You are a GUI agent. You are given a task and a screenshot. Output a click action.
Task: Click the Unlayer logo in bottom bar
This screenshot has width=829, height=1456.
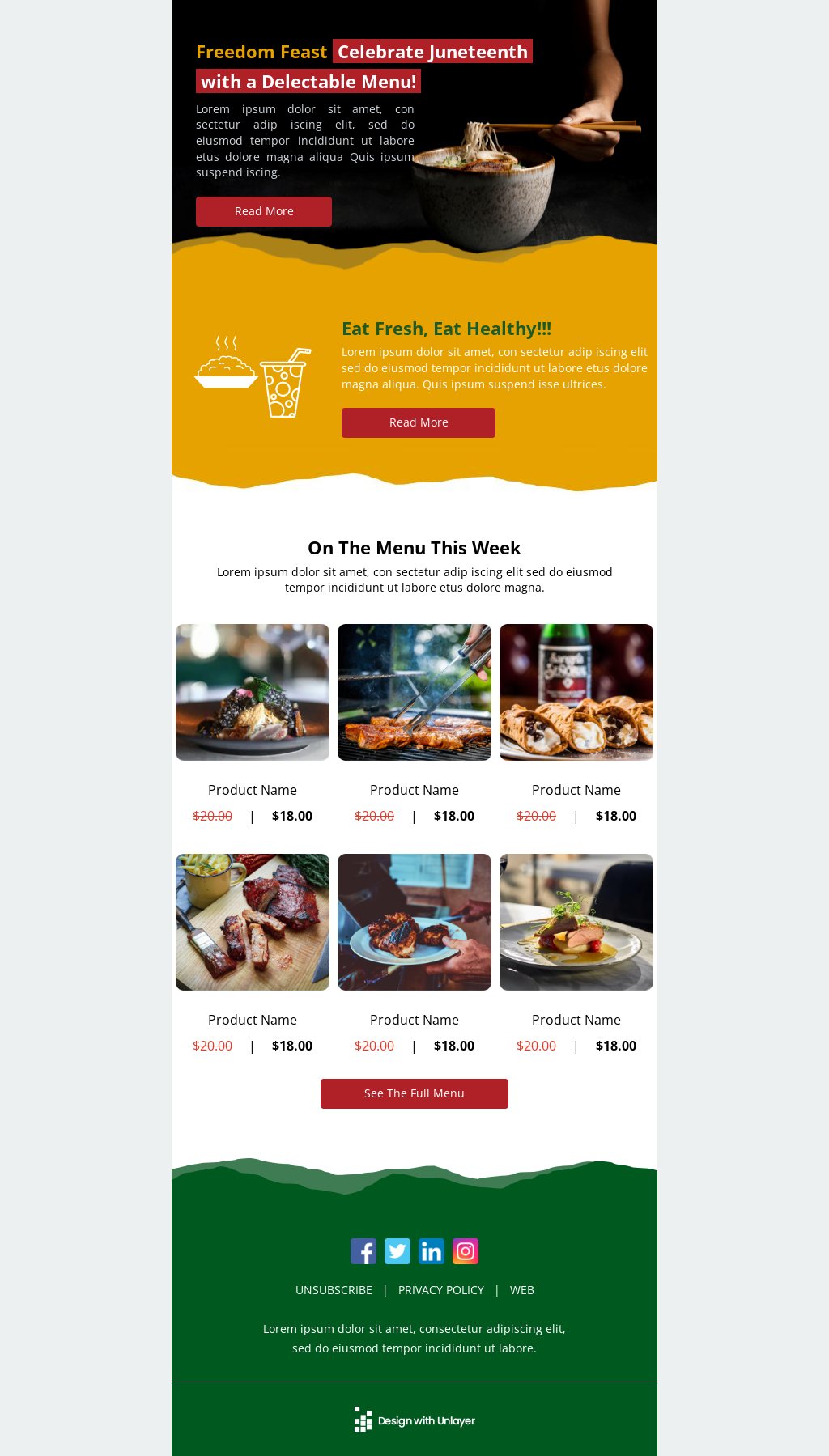(362, 1420)
